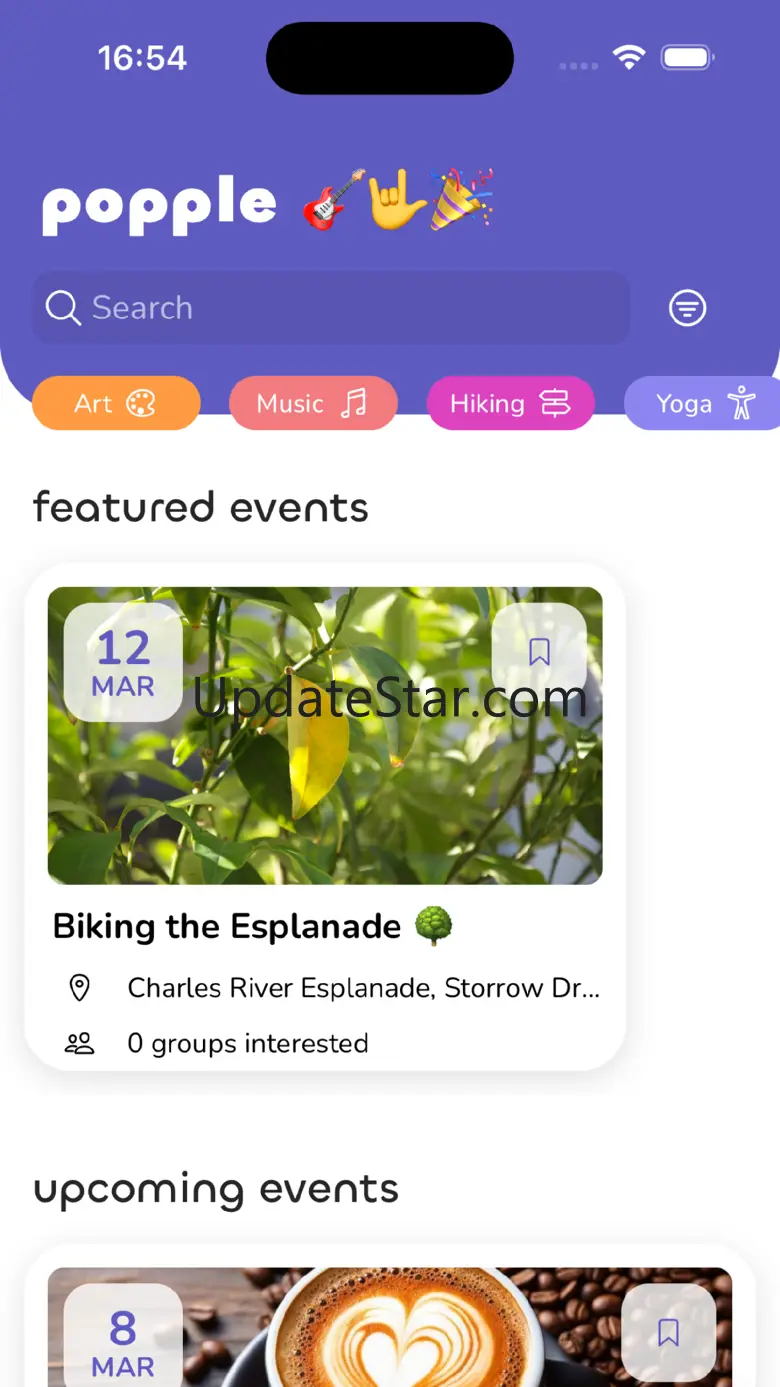The width and height of the screenshot is (780, 1387).
Task: Filter events by Music
Action: coord(313,404)
